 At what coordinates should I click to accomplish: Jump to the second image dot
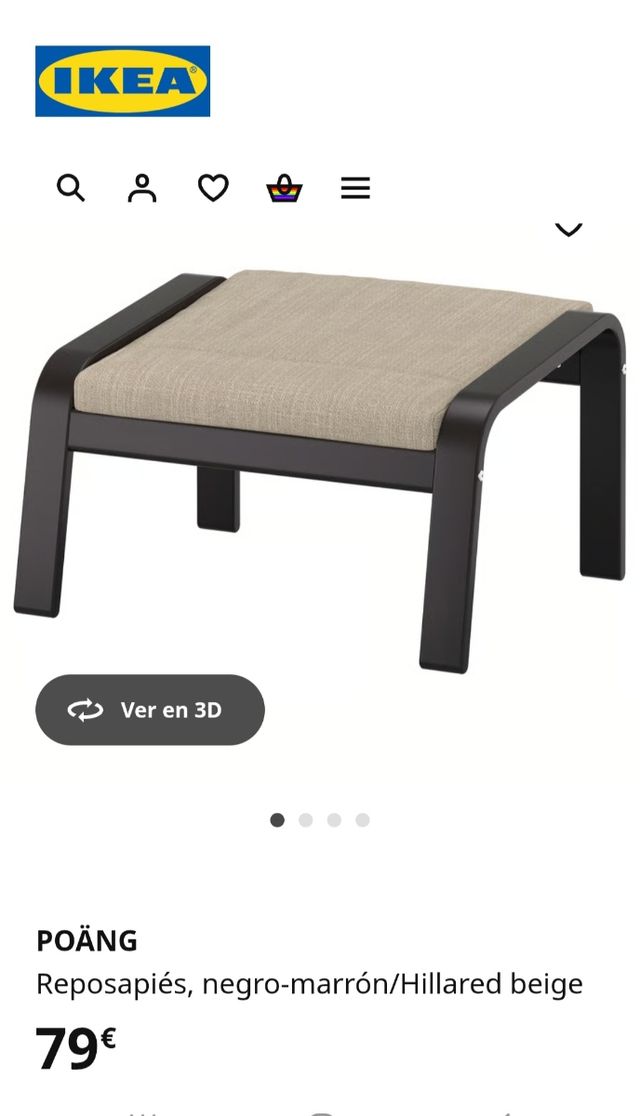pos(306,820)
